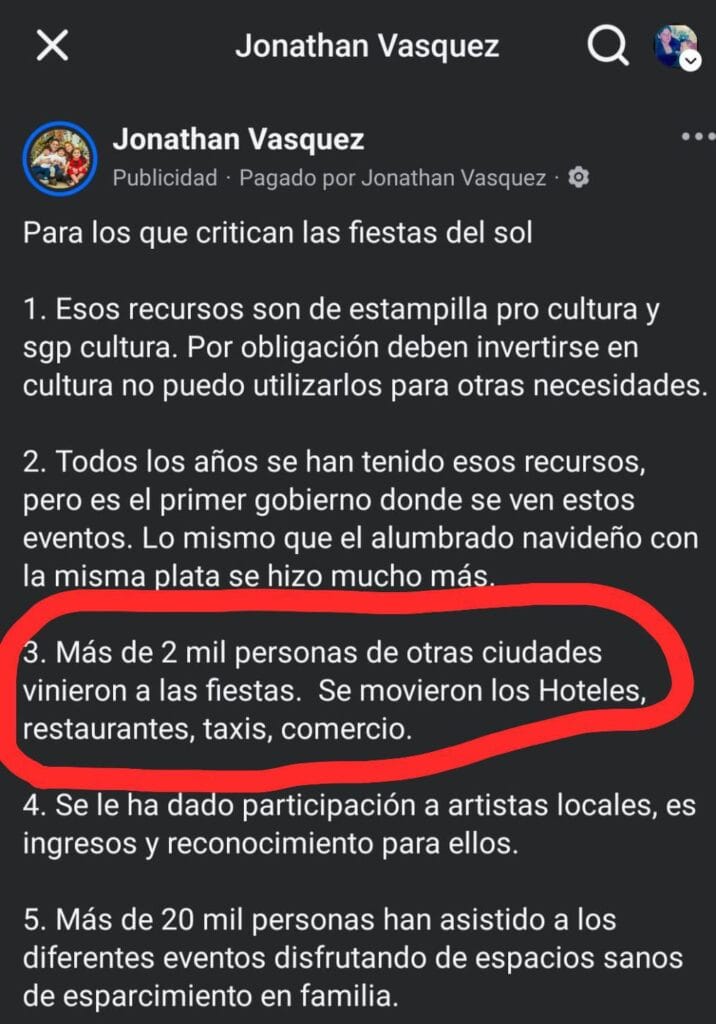Open the post's three-dot overflow menu

(697, 137)
